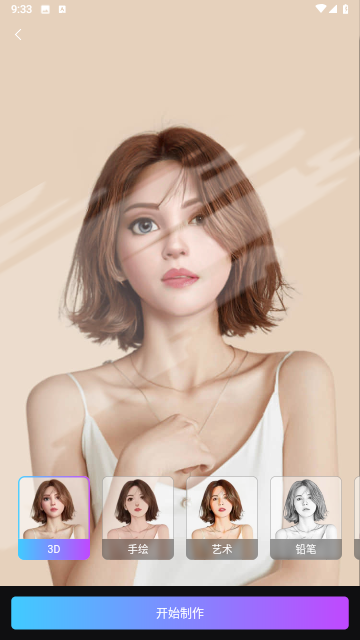Image resolution: width=360 pixels, height=640 pixels.
Task: Tap the 开始制作 button
Action: [180, 613]
